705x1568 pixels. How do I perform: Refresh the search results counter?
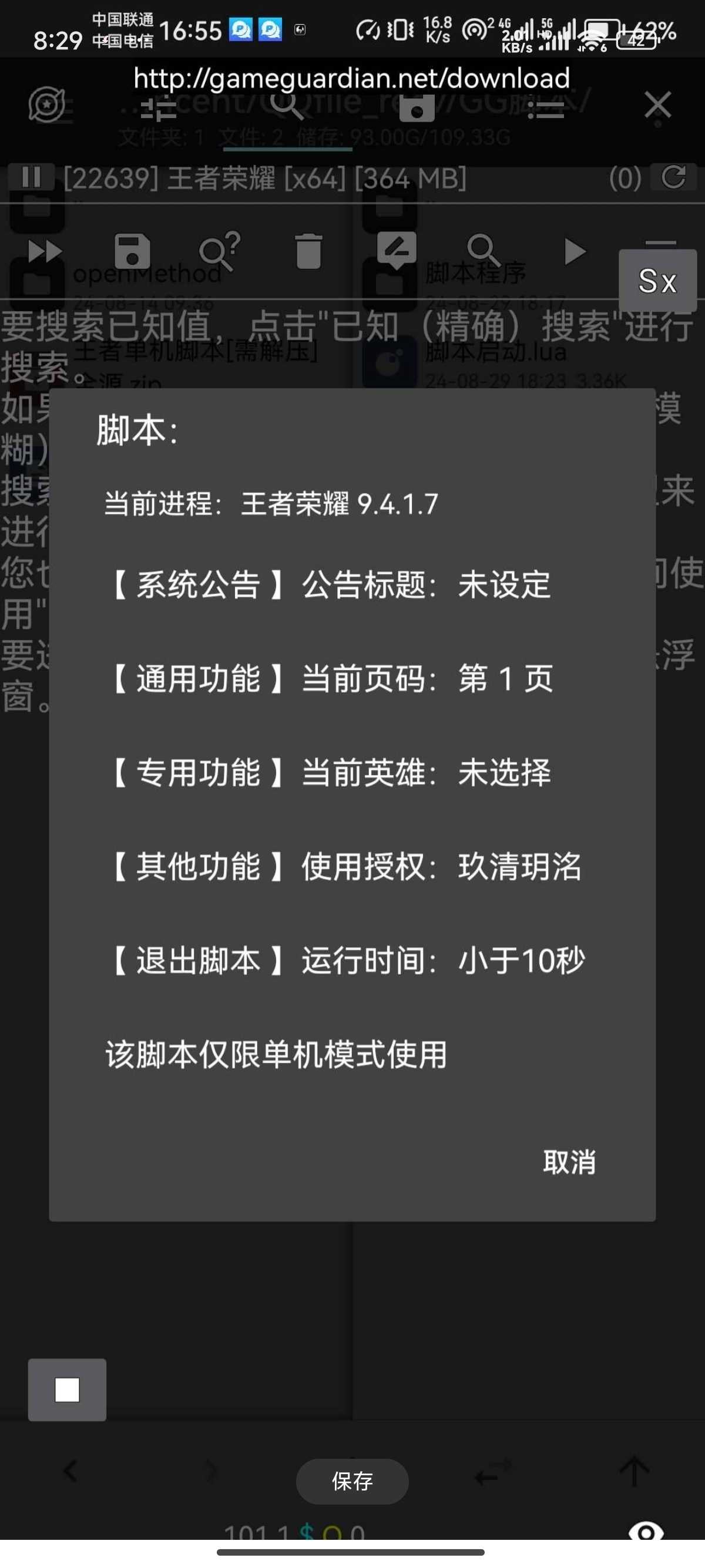(x=673, y=177)
